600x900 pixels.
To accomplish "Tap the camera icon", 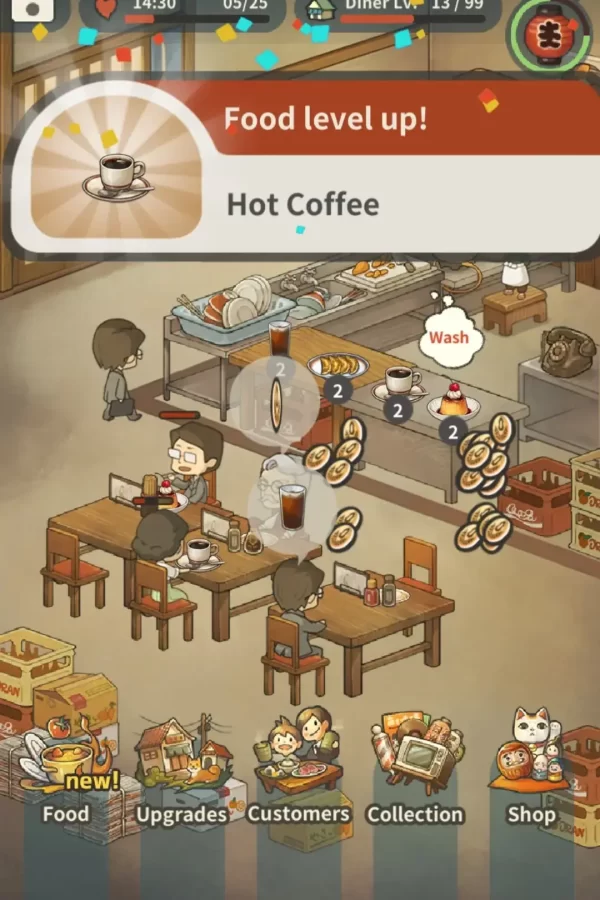I will 33,10.
